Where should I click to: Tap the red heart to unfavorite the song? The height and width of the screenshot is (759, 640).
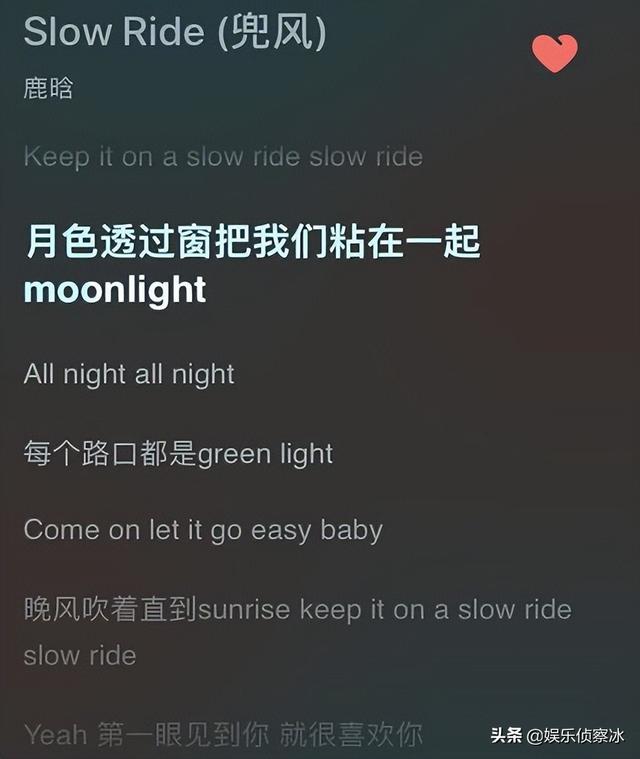click(554, 52)
